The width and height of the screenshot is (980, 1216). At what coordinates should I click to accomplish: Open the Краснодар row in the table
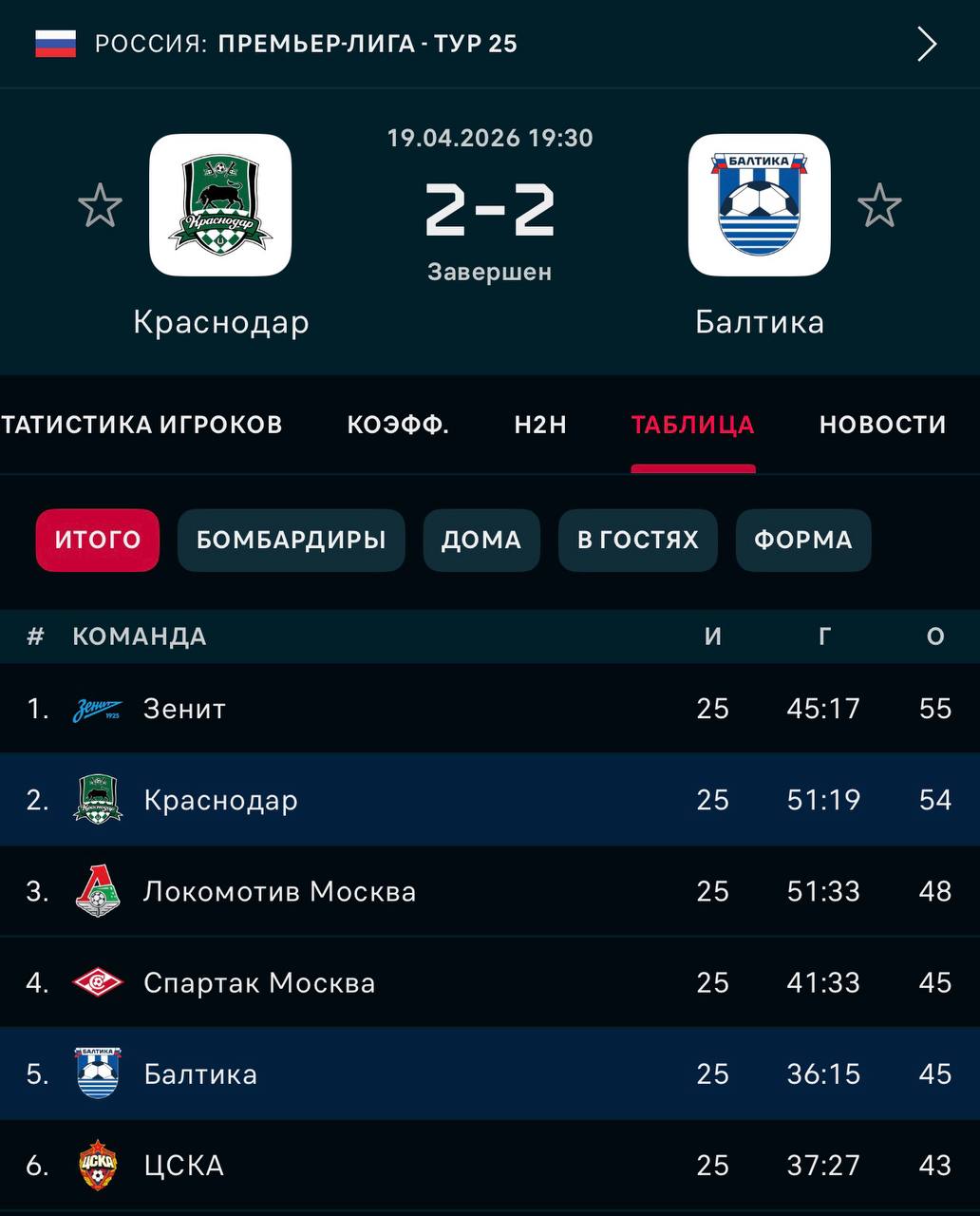[220, 800]
